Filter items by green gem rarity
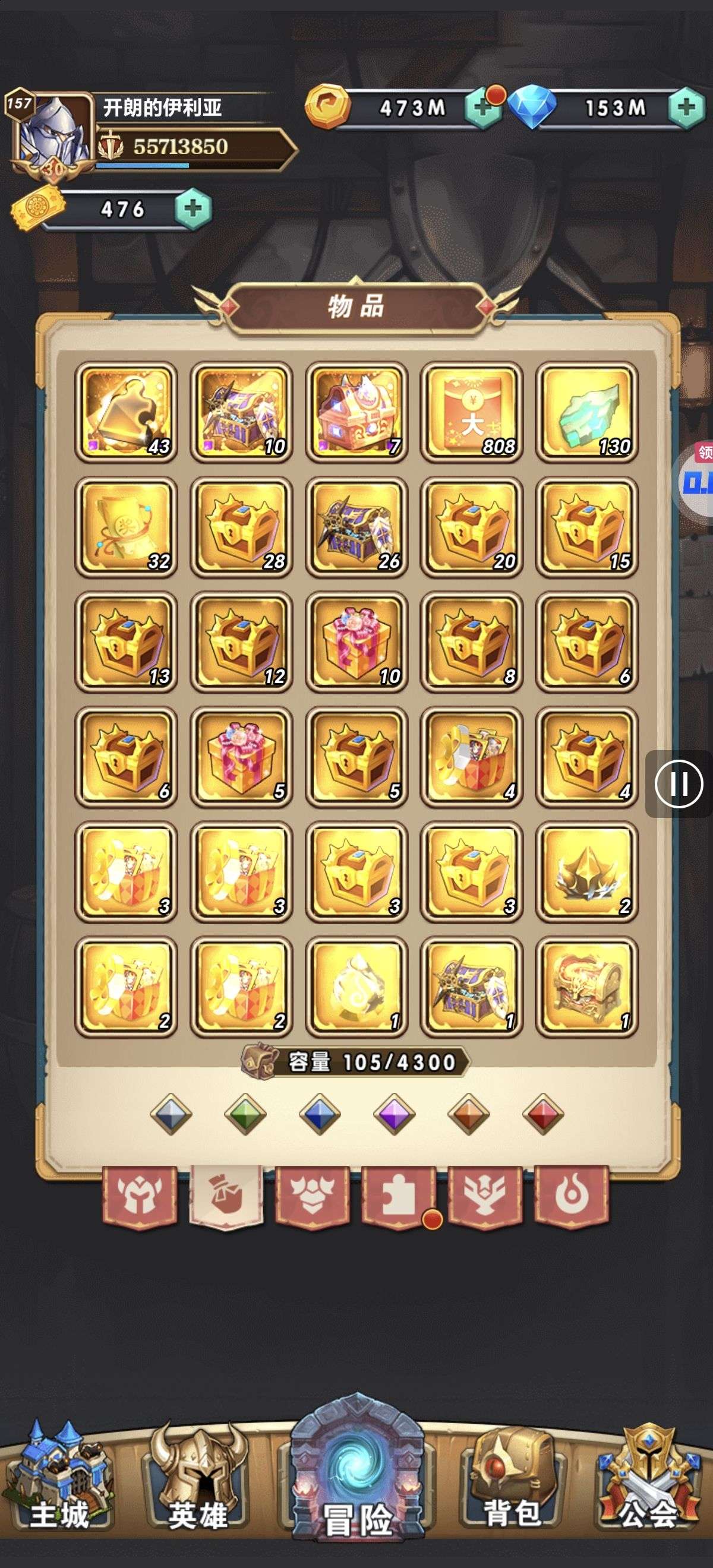Viewport: 713px width, 1568px height. (245, 1114)
